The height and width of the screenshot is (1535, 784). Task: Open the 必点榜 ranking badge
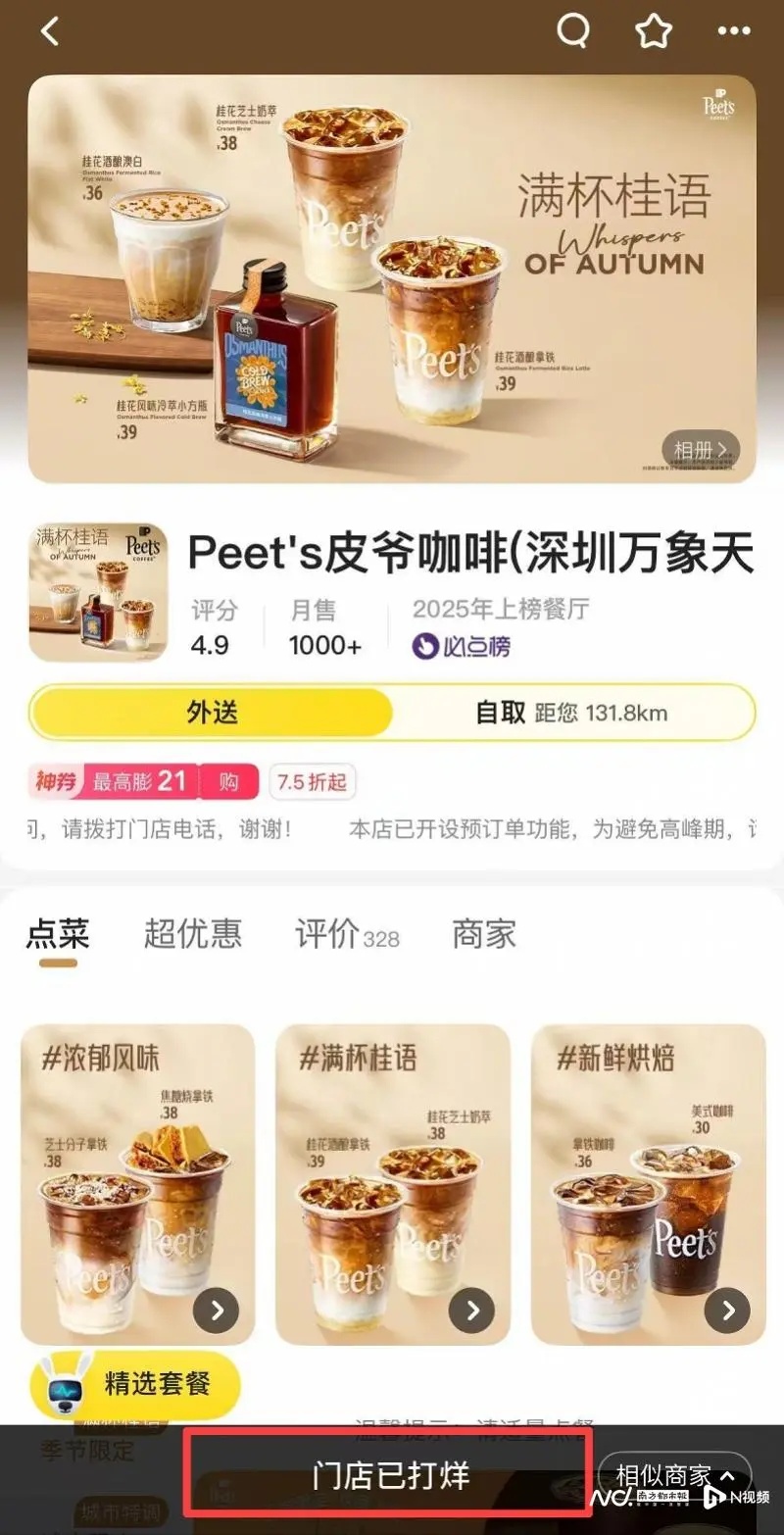tap(462, 646)
